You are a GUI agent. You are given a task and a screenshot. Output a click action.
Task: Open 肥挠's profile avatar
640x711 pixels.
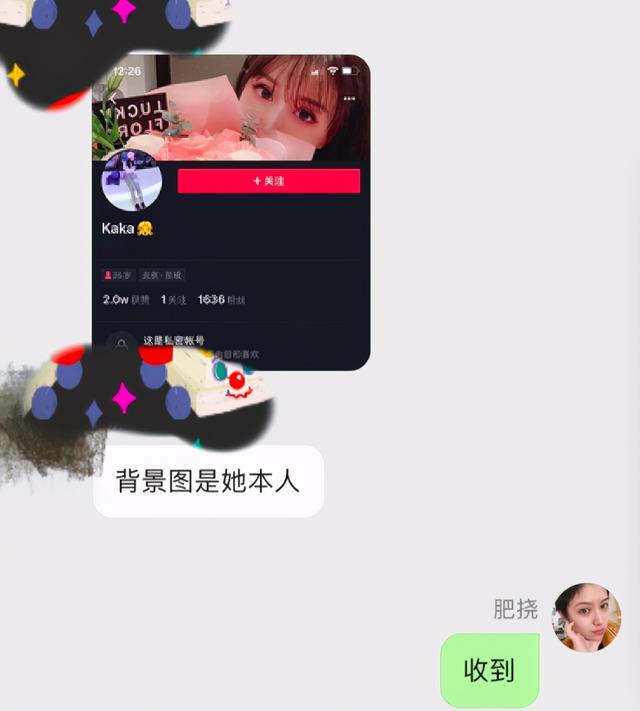click(x=587, y=617)
